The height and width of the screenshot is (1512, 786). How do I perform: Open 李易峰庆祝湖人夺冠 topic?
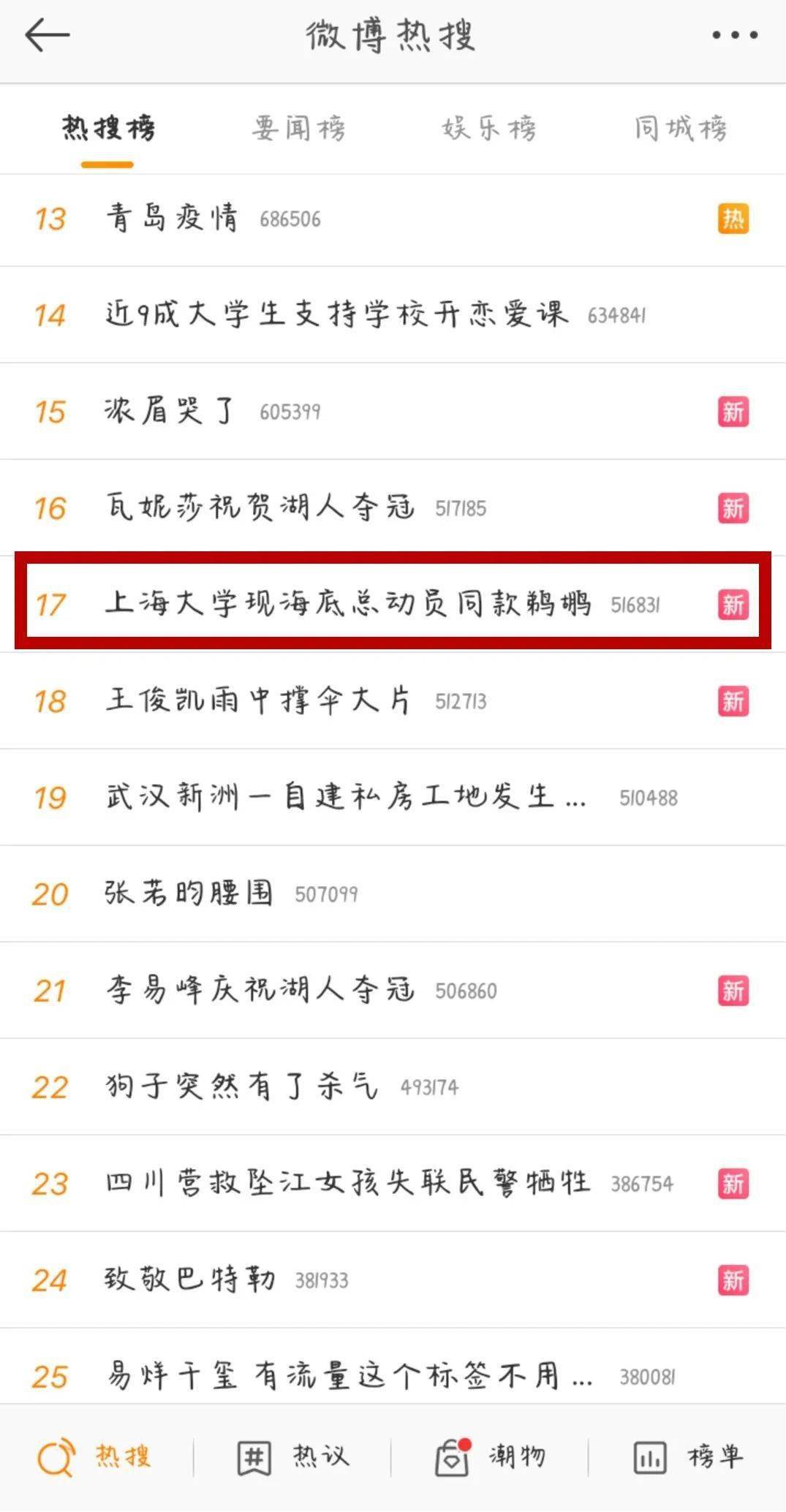click(260, 991)
